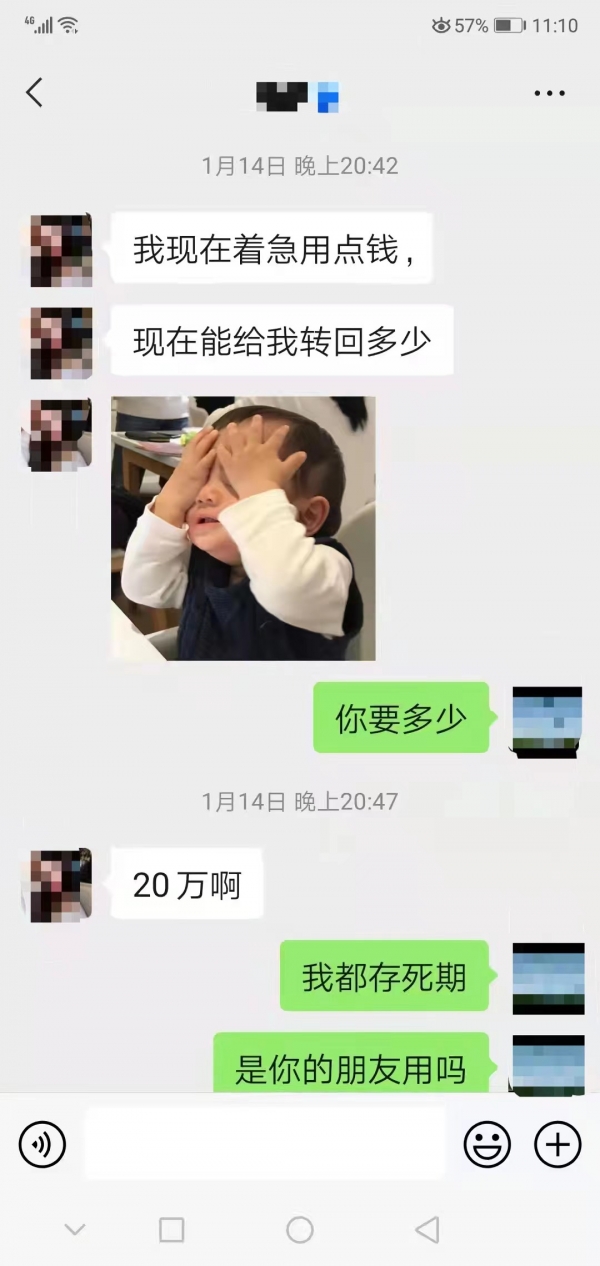Open recent apps square button

pos(172,1230)
